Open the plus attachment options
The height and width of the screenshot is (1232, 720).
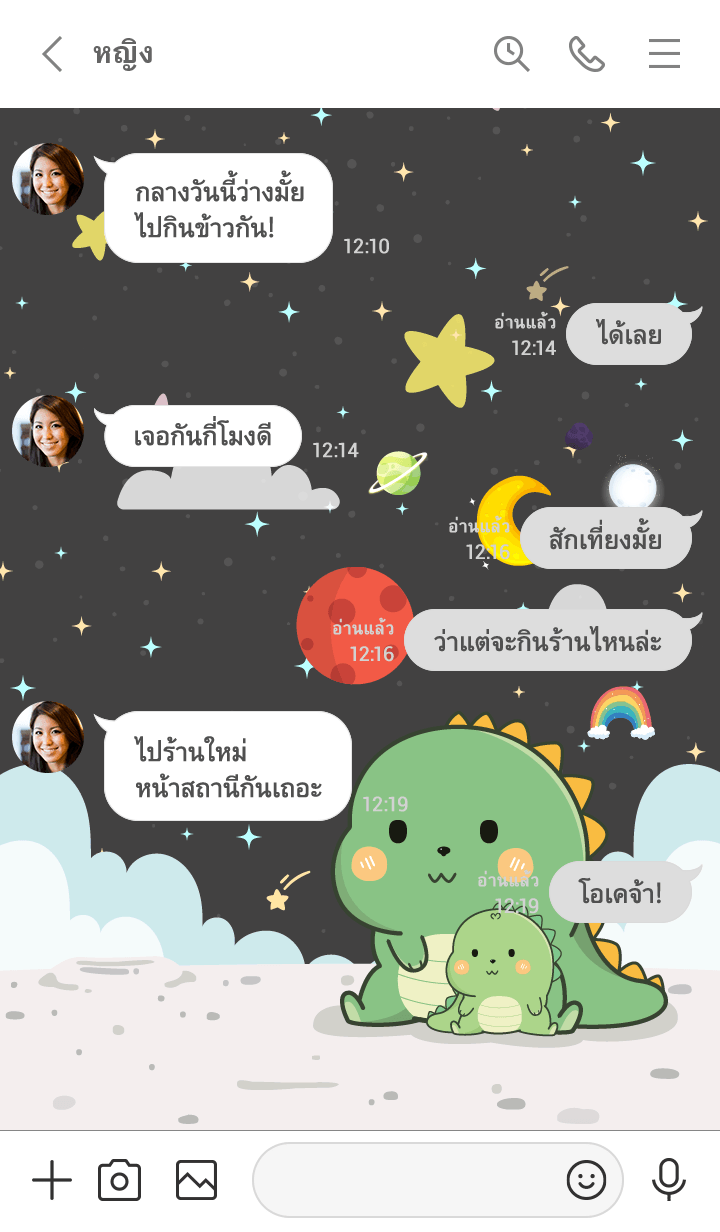click(52, 1180)
